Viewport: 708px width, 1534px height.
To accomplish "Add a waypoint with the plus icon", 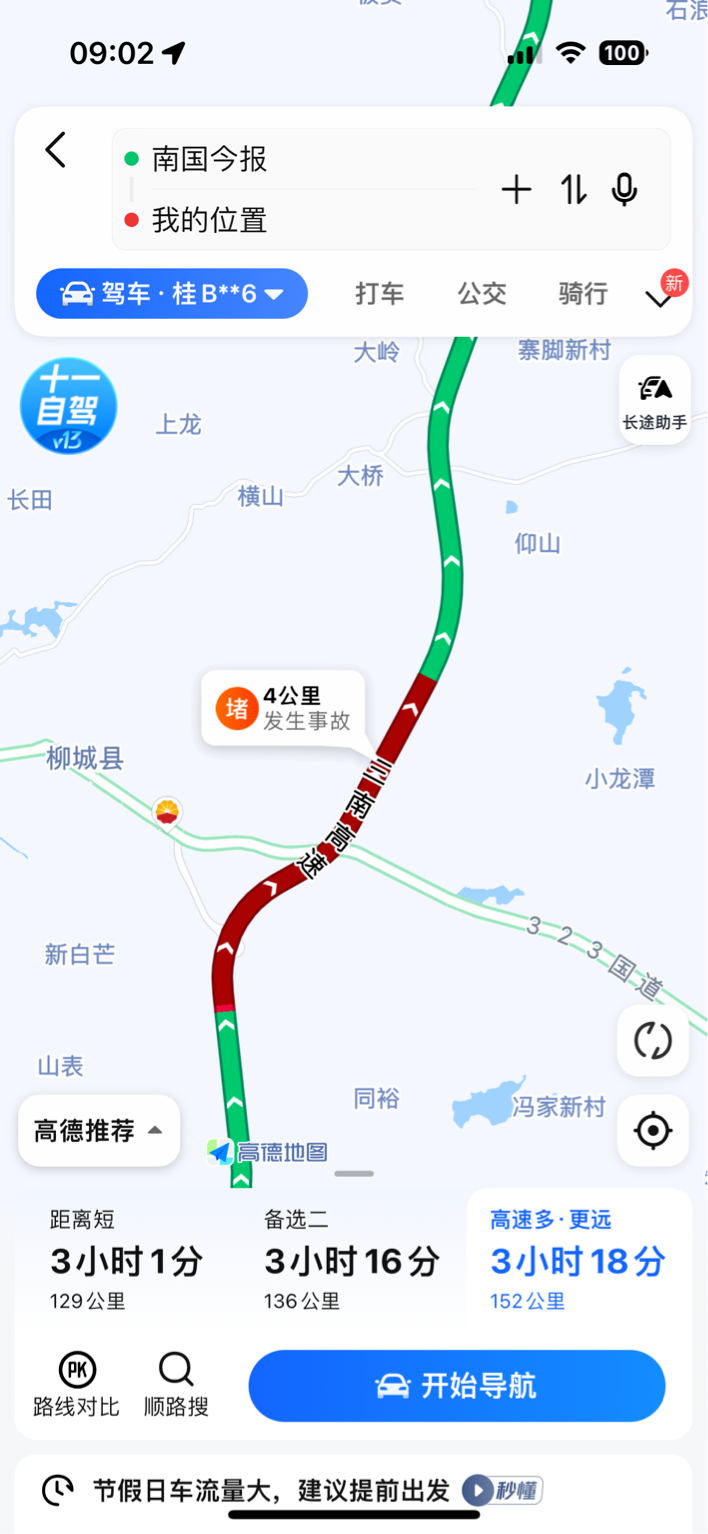I will 516,189.
